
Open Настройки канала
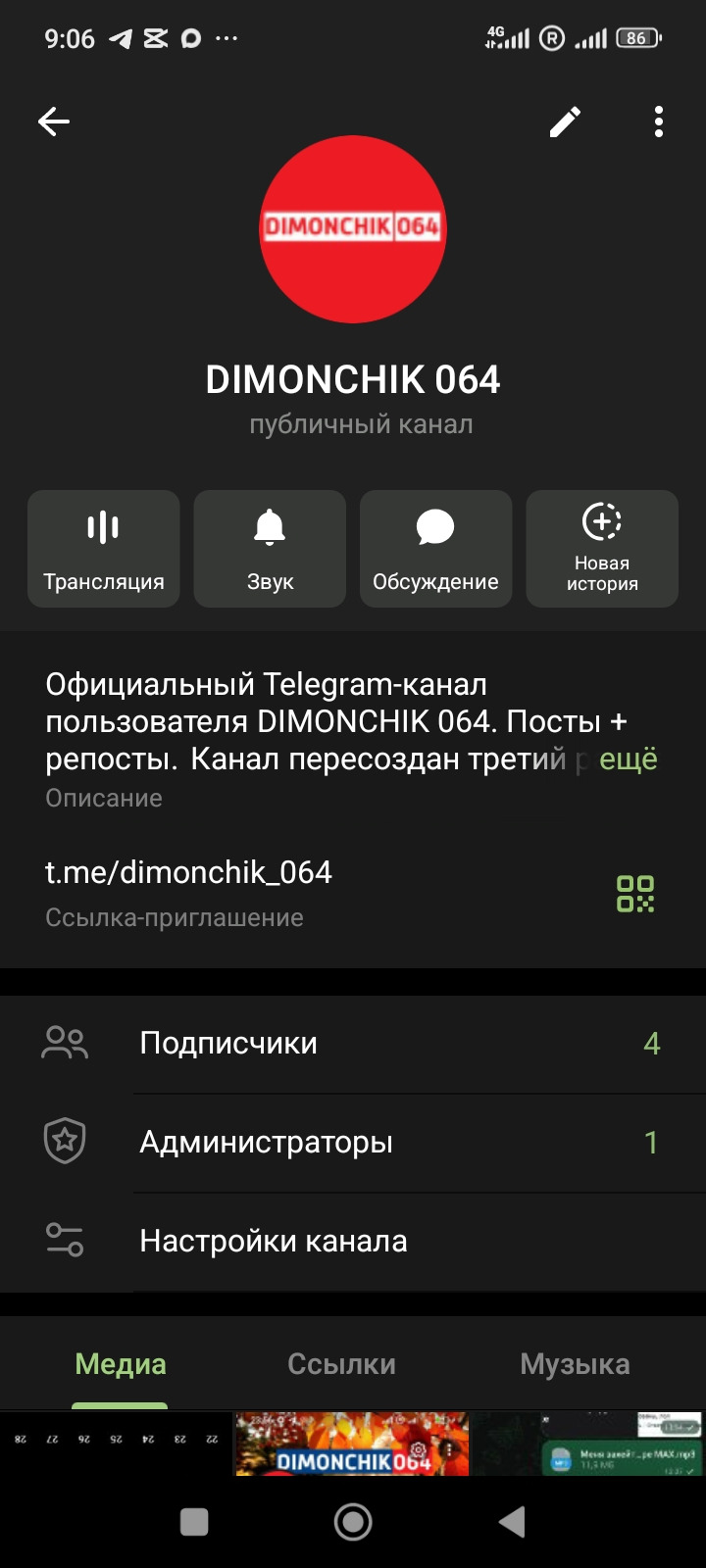tap(353, 1242)
